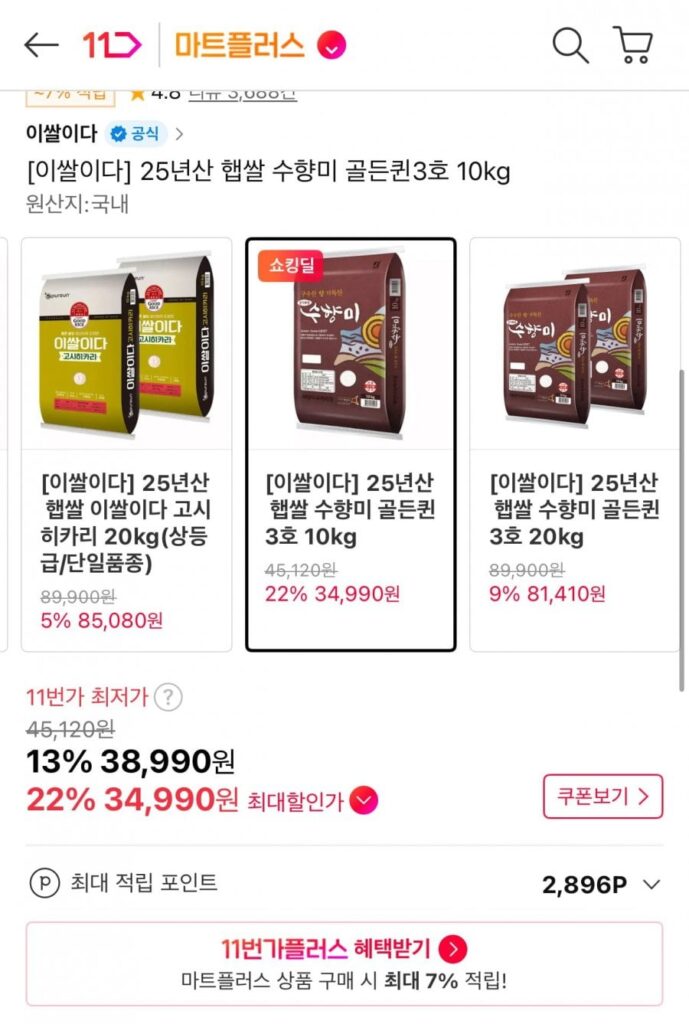Show info for 11번가 최저가 help icon
689x1024 pixels.
171,697
